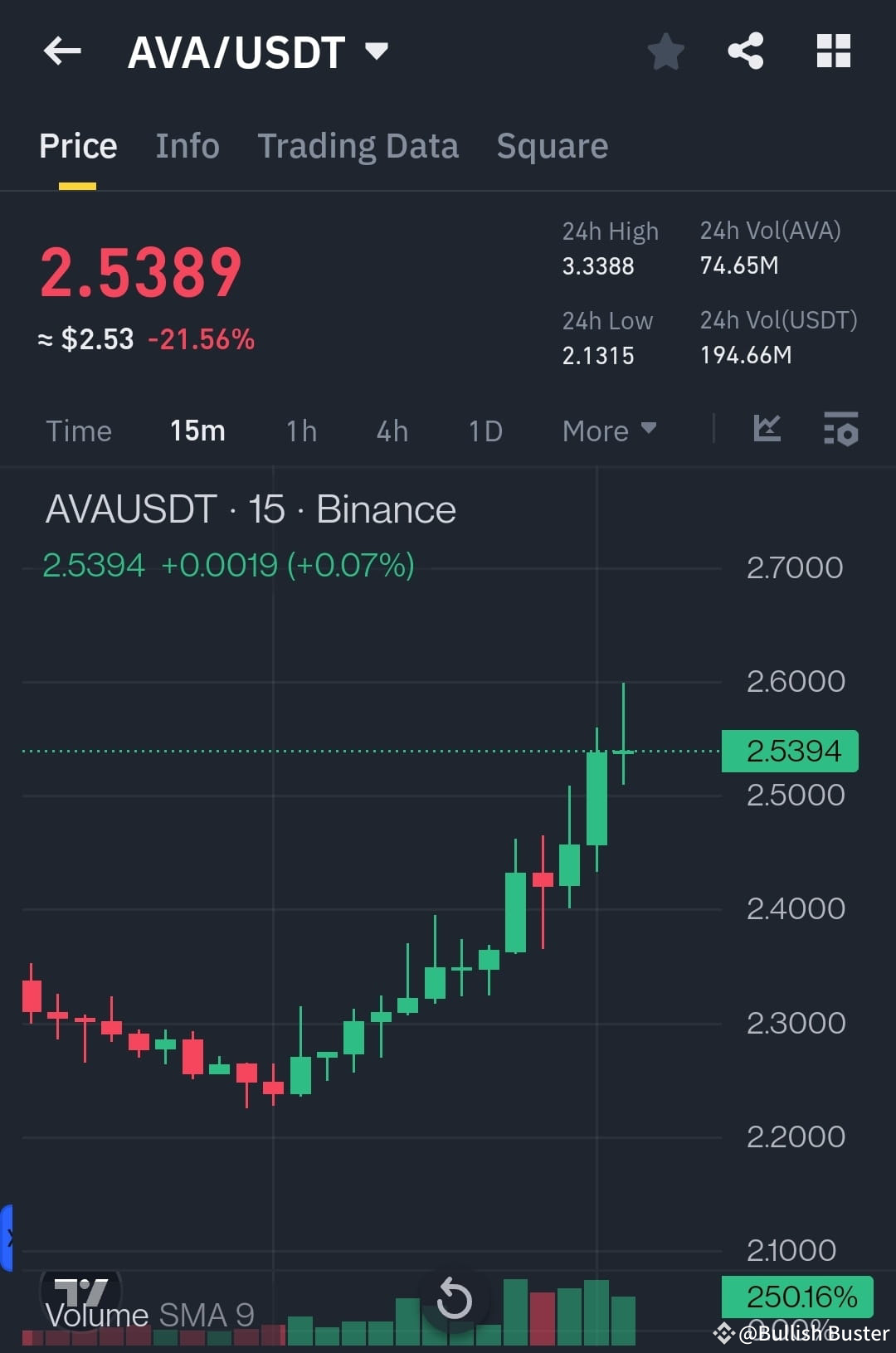The height and width of the screenshot is (1353, 896).
Task: Switch to the 4h interval
Action: point(391,431)
